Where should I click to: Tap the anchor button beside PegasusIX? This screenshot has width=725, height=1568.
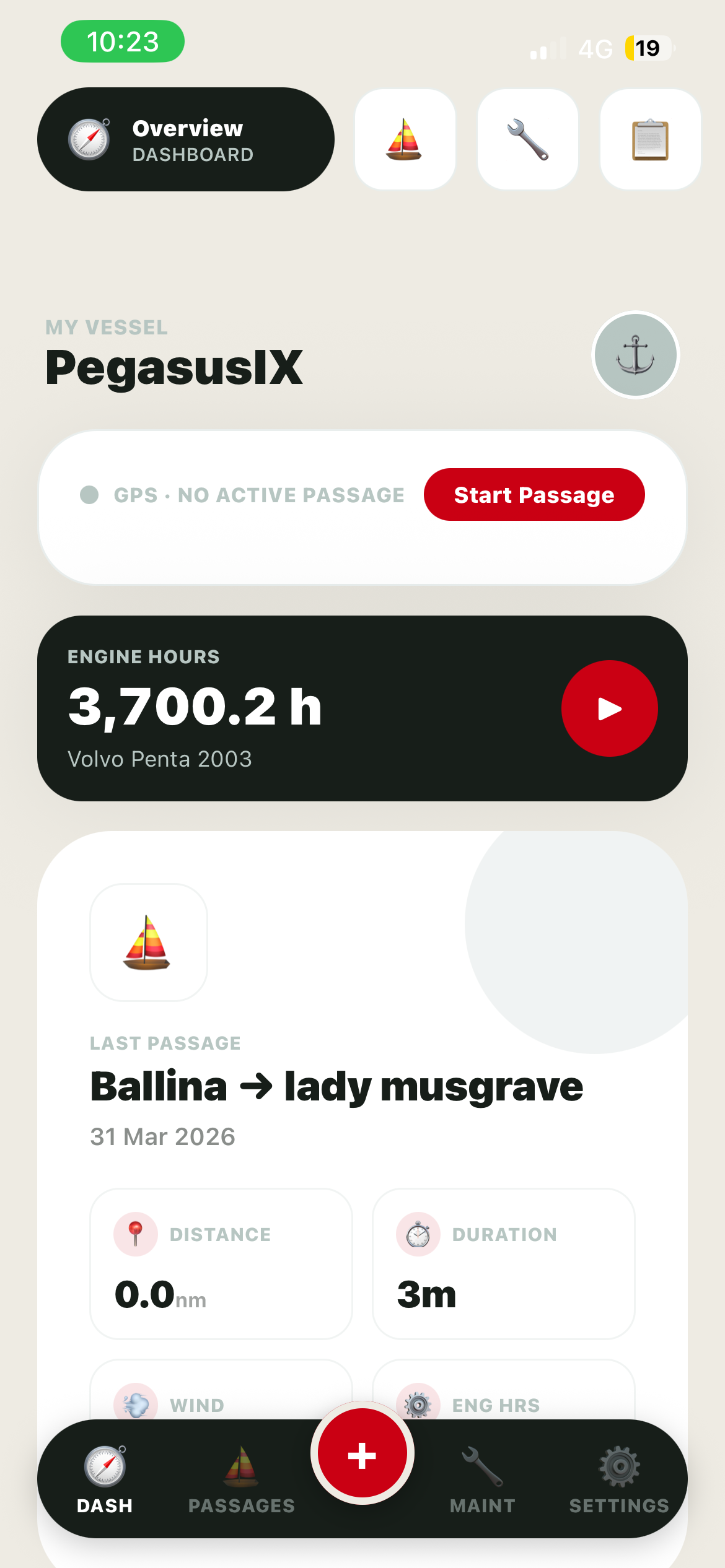635,355
